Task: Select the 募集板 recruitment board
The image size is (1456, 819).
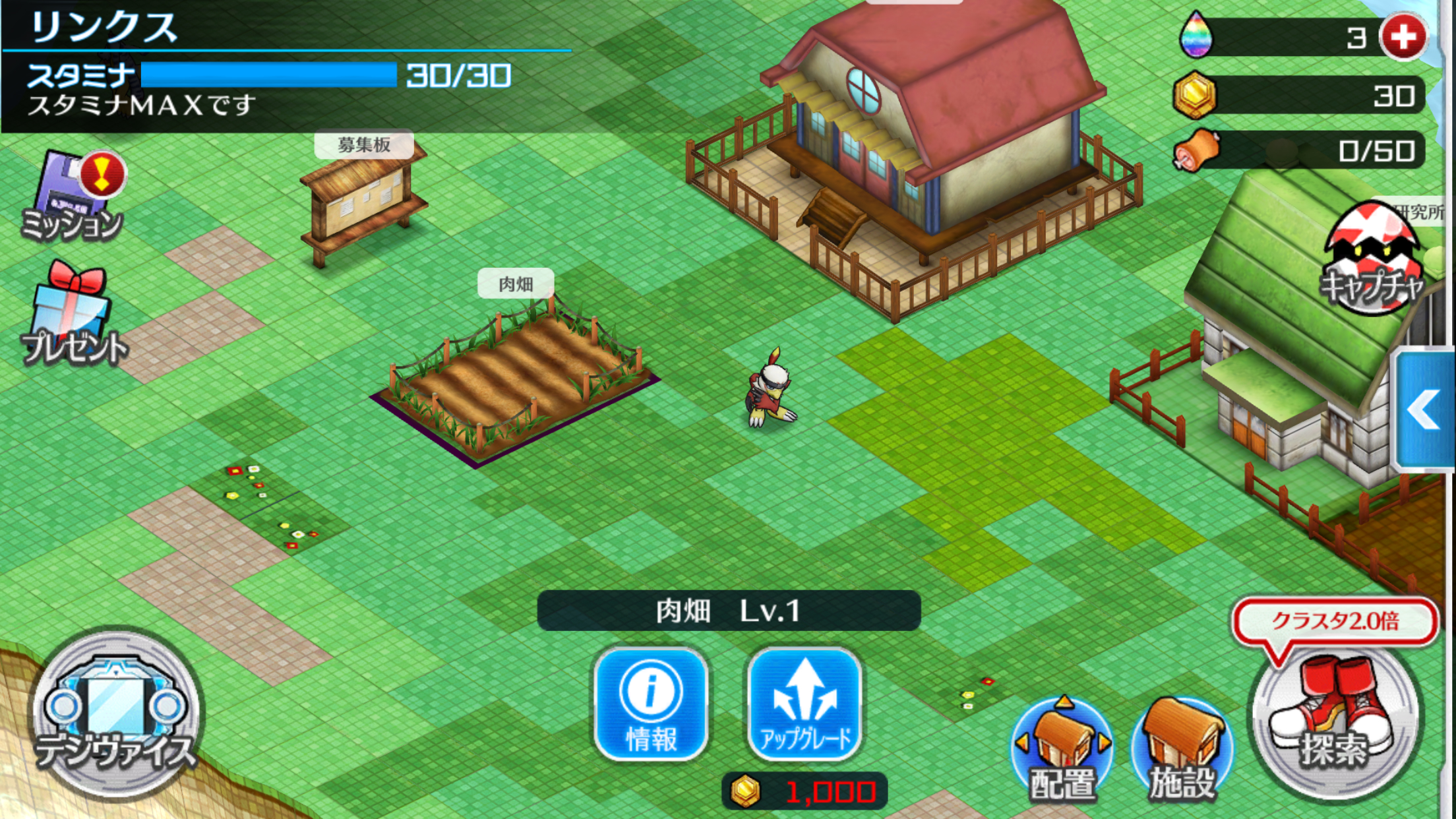Action: 363,198
